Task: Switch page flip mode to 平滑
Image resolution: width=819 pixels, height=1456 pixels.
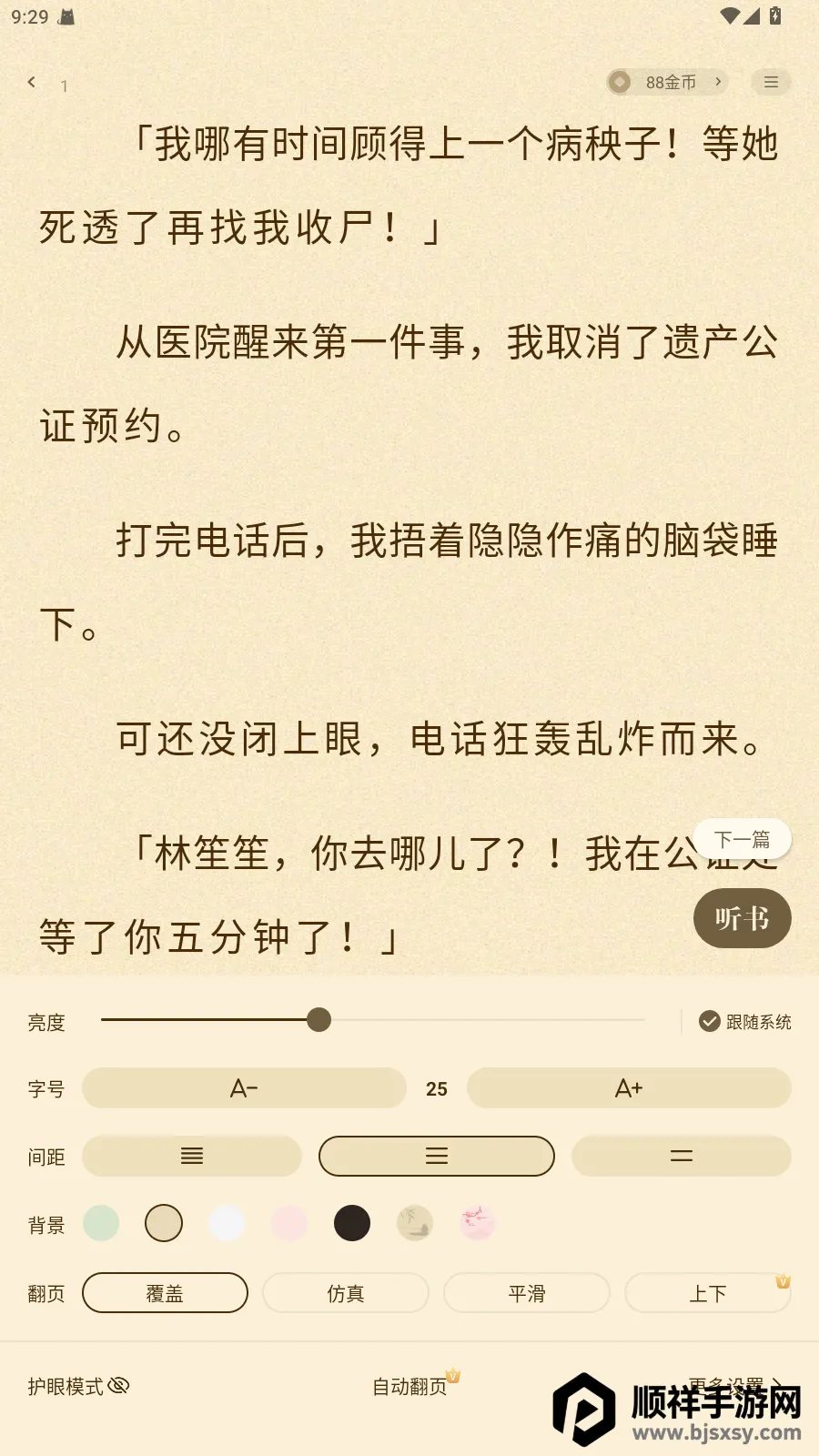Action: pyautogui.click(x=526, y=1292)
